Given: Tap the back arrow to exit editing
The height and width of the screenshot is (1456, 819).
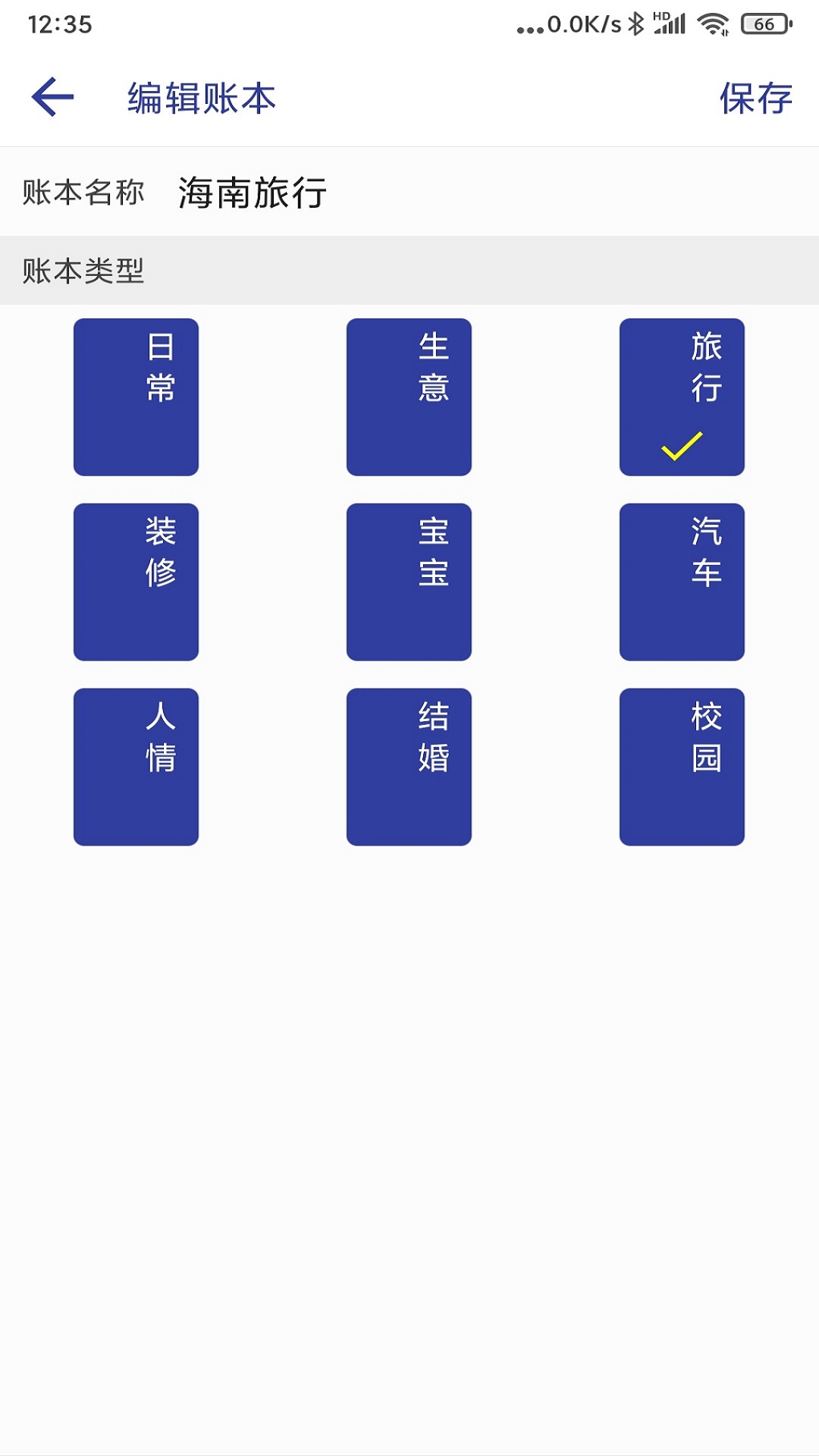Looking at the screenshot, I should coord(52,96).
